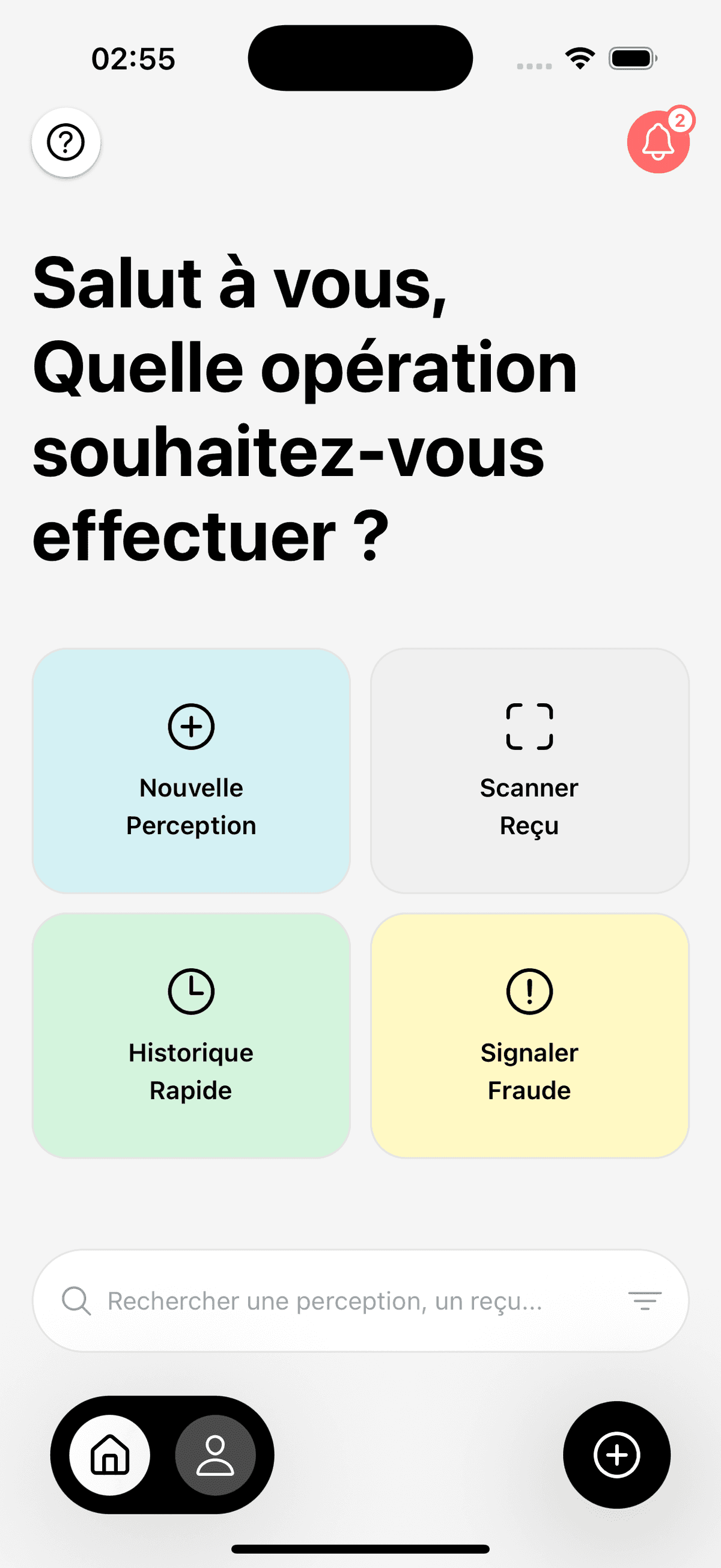Tap the floating add button

[x=616, y=1455]
